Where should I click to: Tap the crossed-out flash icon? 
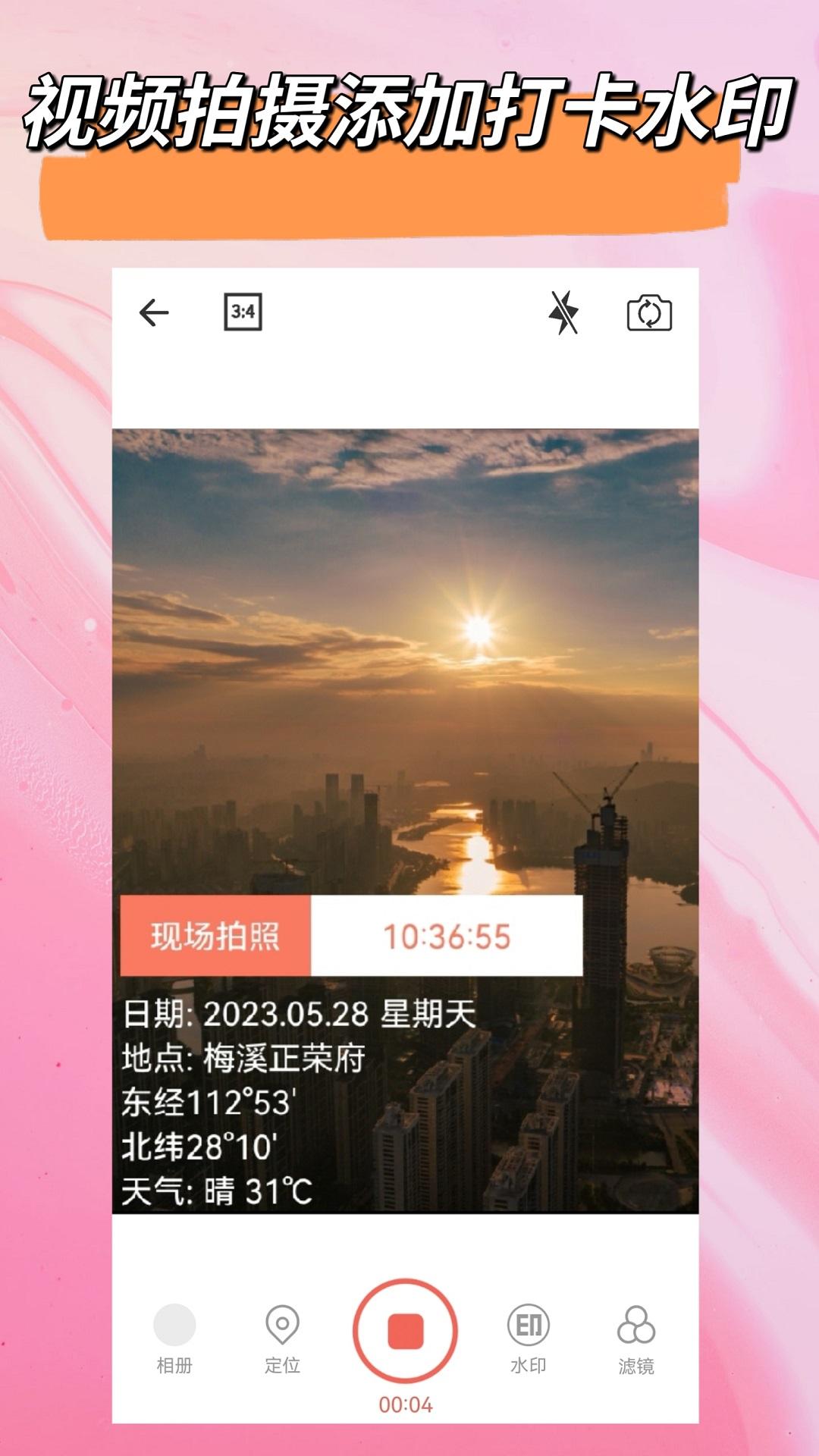tap(563, 312)
